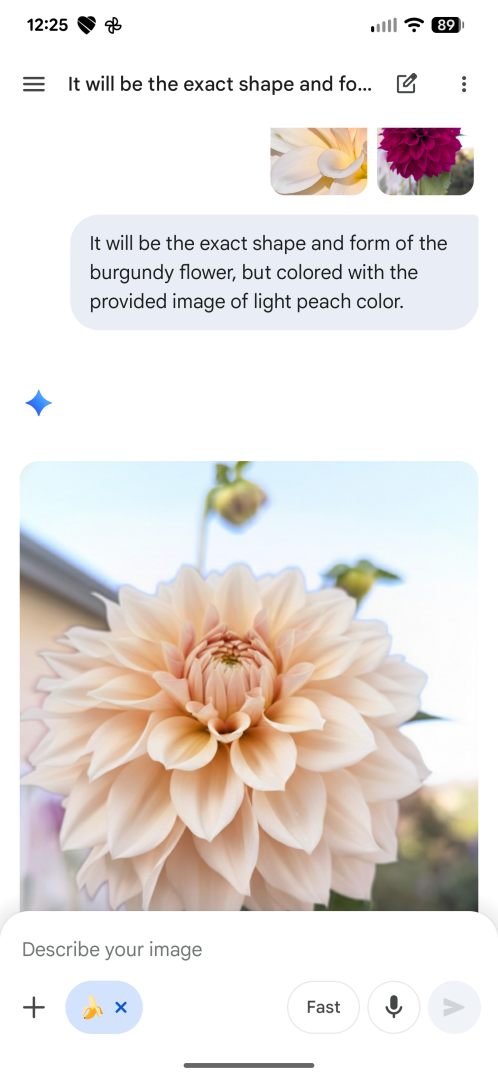Open the three-dot overflow menu

tap(464, 84)
